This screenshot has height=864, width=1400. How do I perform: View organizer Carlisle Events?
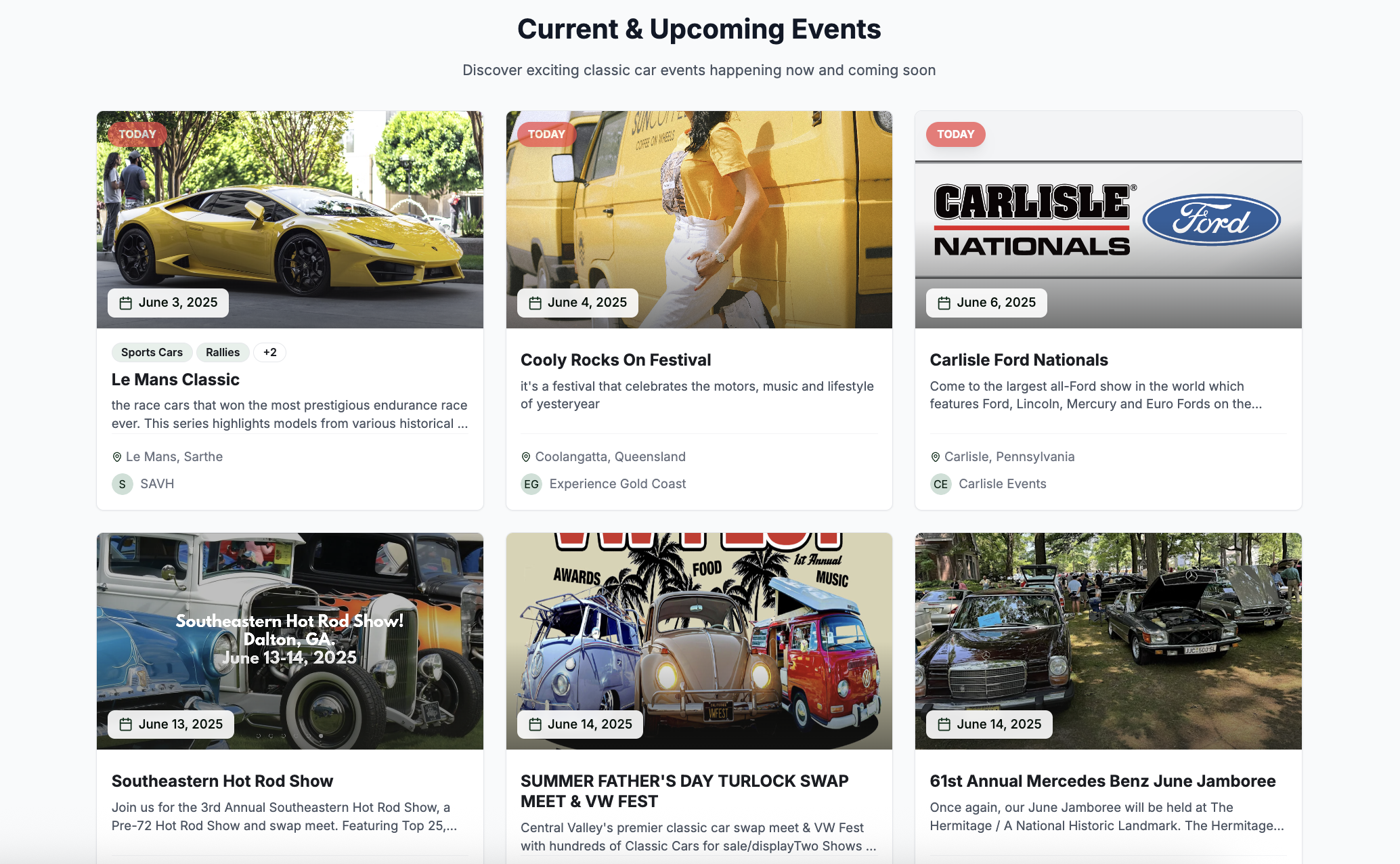[x=1002, y=483]
